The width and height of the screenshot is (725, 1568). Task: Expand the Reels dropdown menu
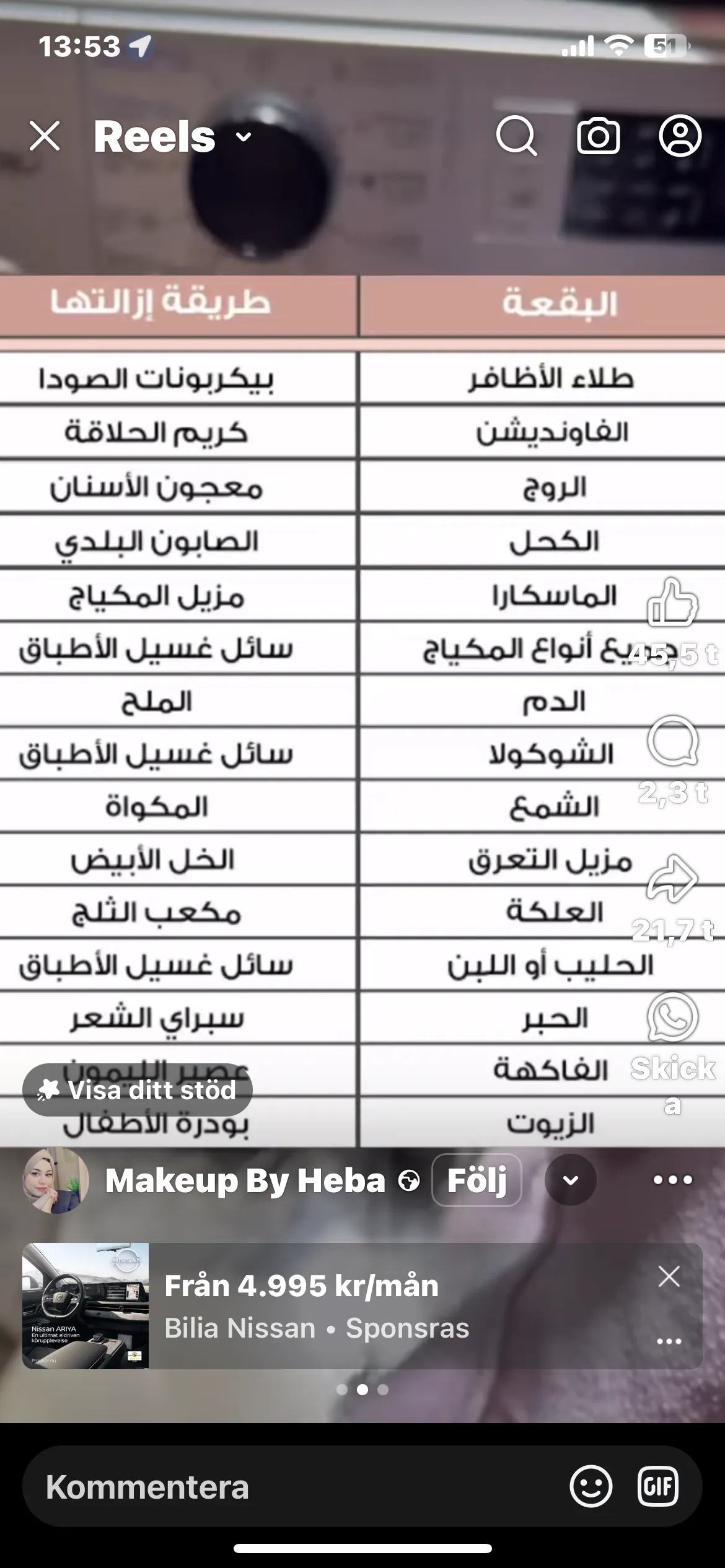tap(244, 137)
